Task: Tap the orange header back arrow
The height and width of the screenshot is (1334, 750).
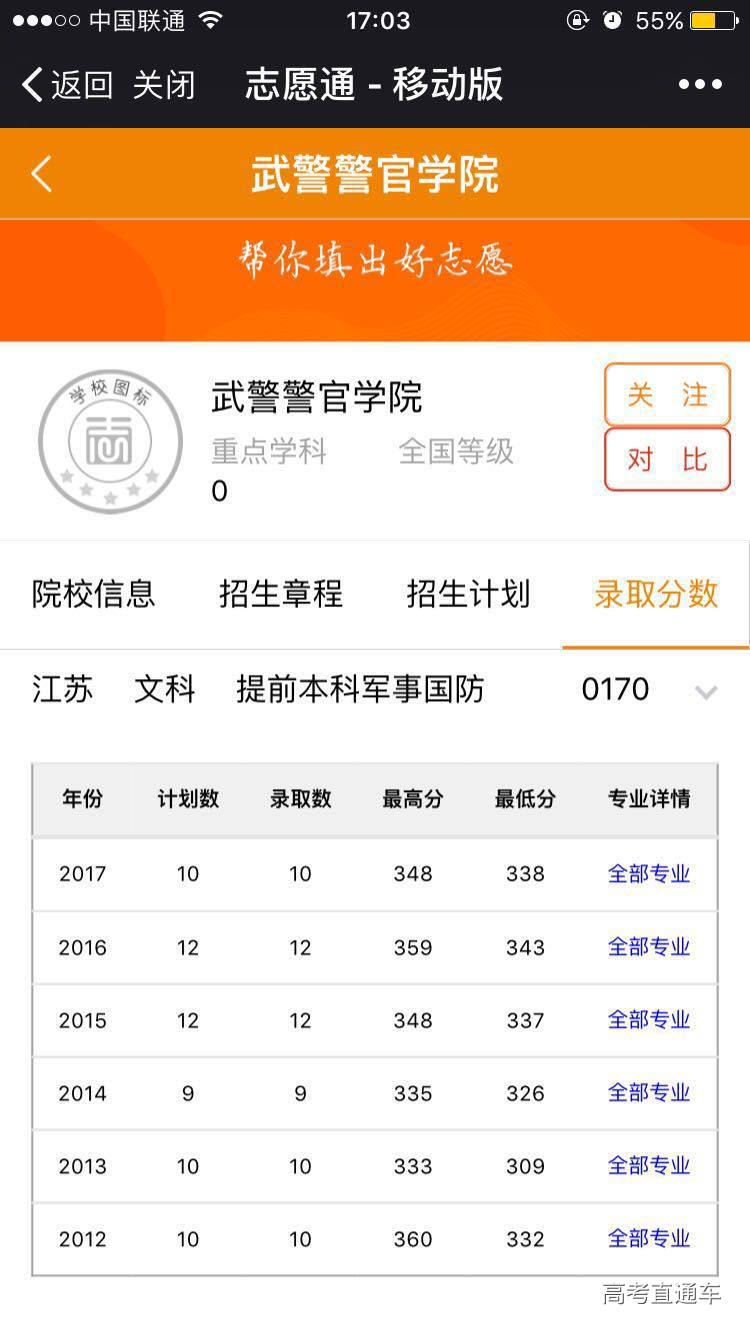Action: point(41,174)
